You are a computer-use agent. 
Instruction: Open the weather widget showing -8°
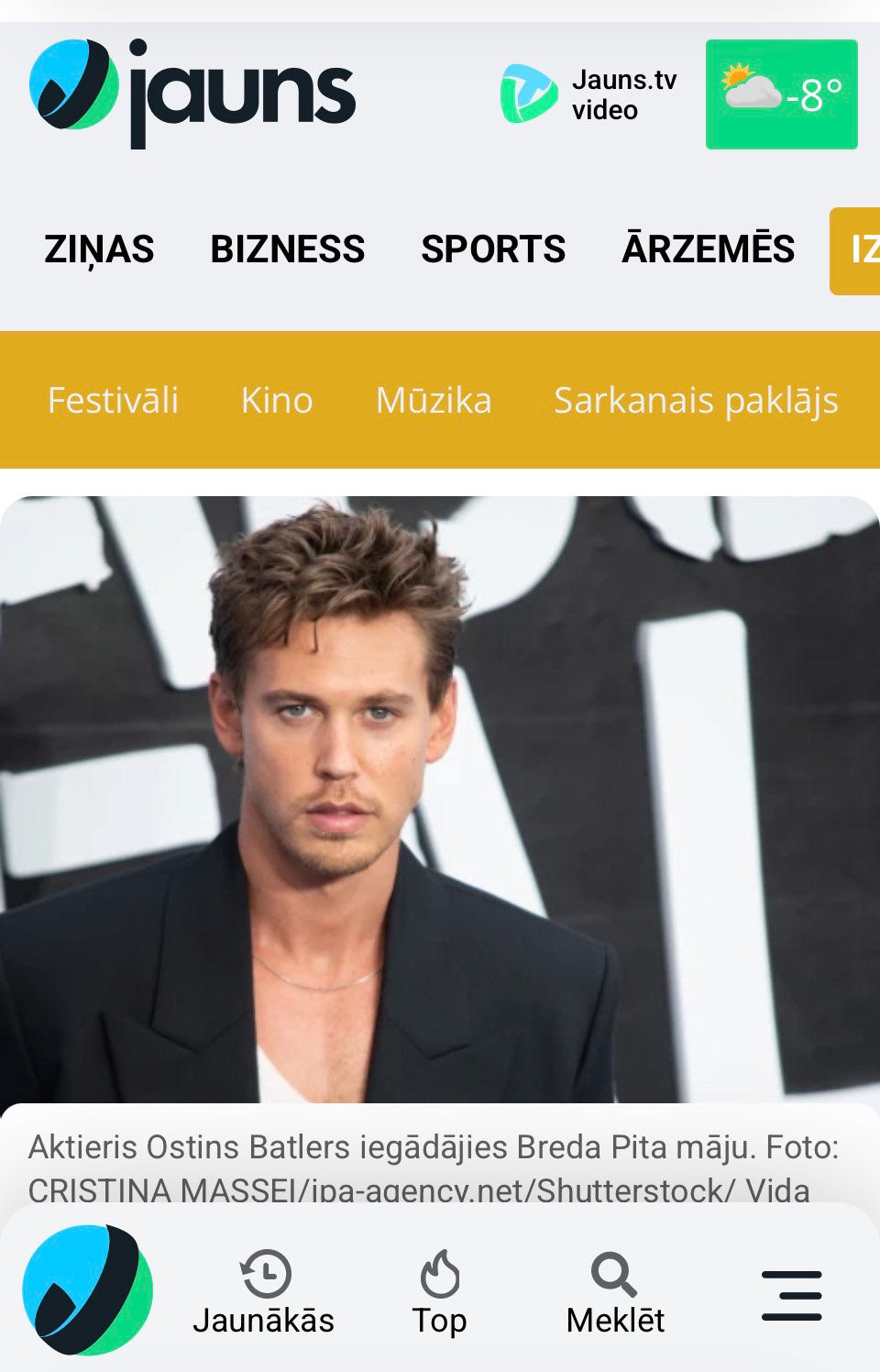(781, 94)
